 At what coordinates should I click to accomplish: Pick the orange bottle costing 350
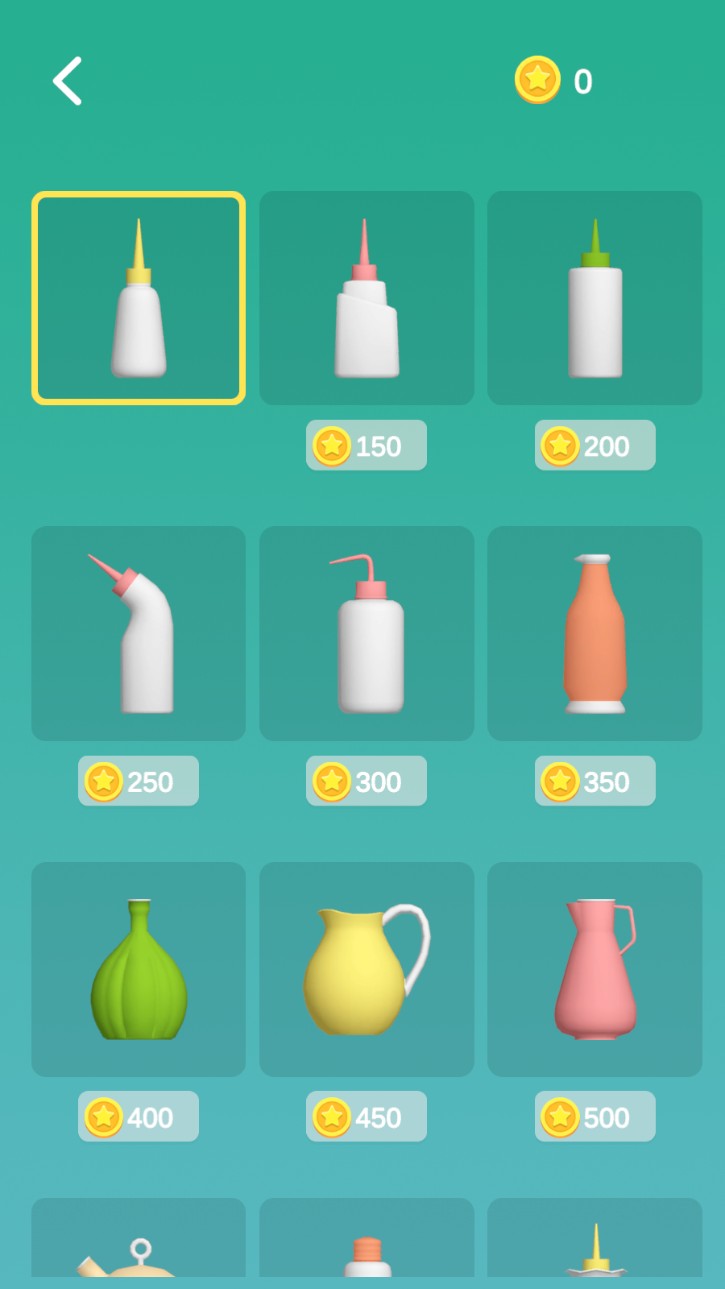click(594, 633)
